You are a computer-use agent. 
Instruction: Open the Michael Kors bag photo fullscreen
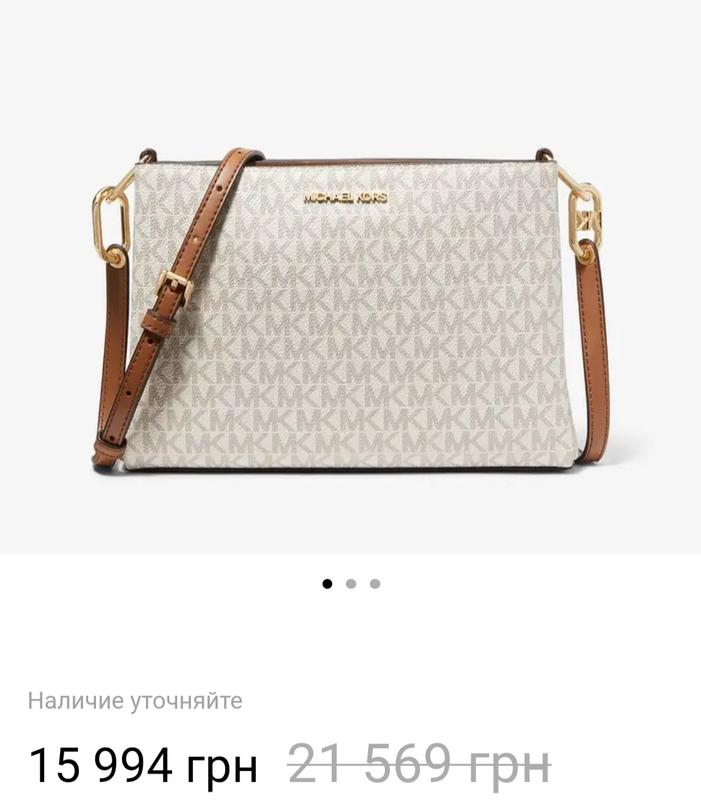pos(350,300)
